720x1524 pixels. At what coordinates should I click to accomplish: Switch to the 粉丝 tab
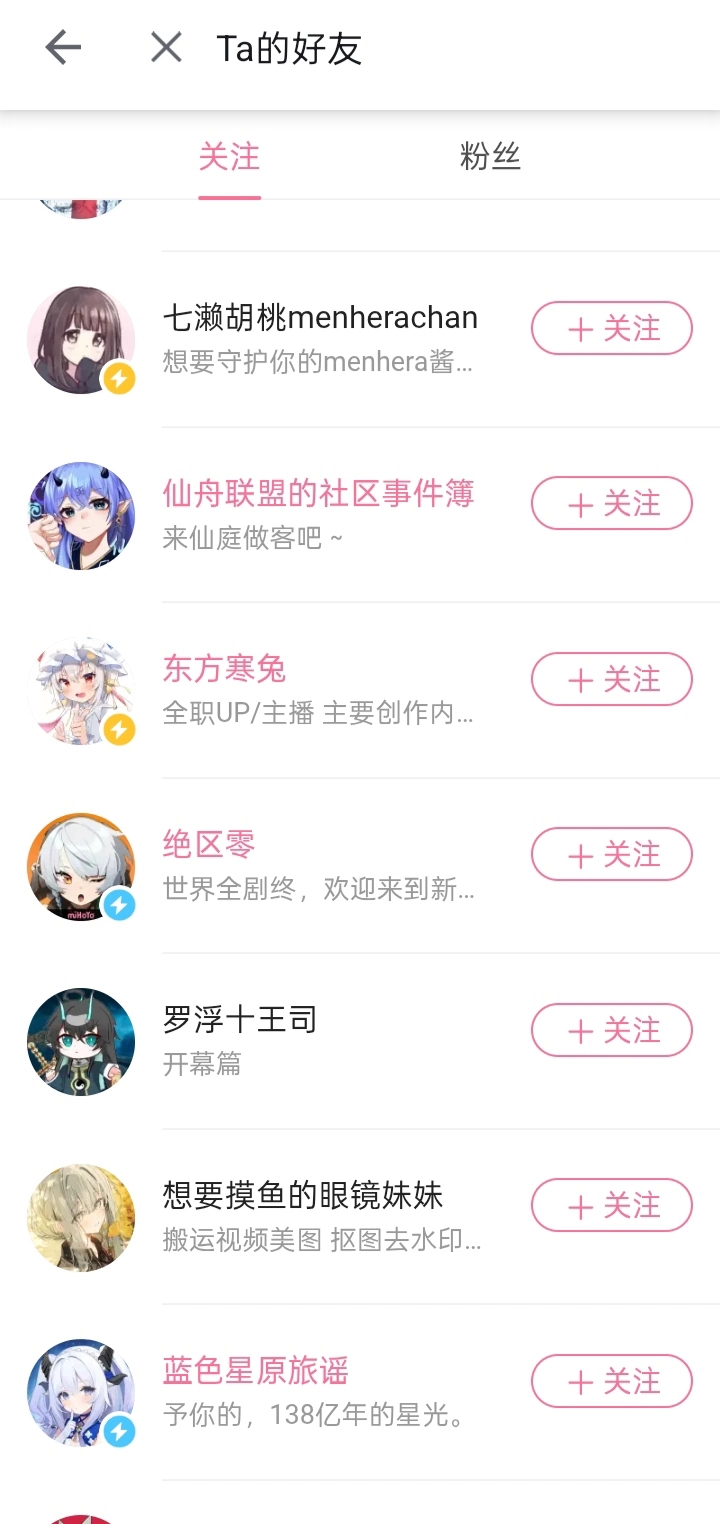pos(490,157)
